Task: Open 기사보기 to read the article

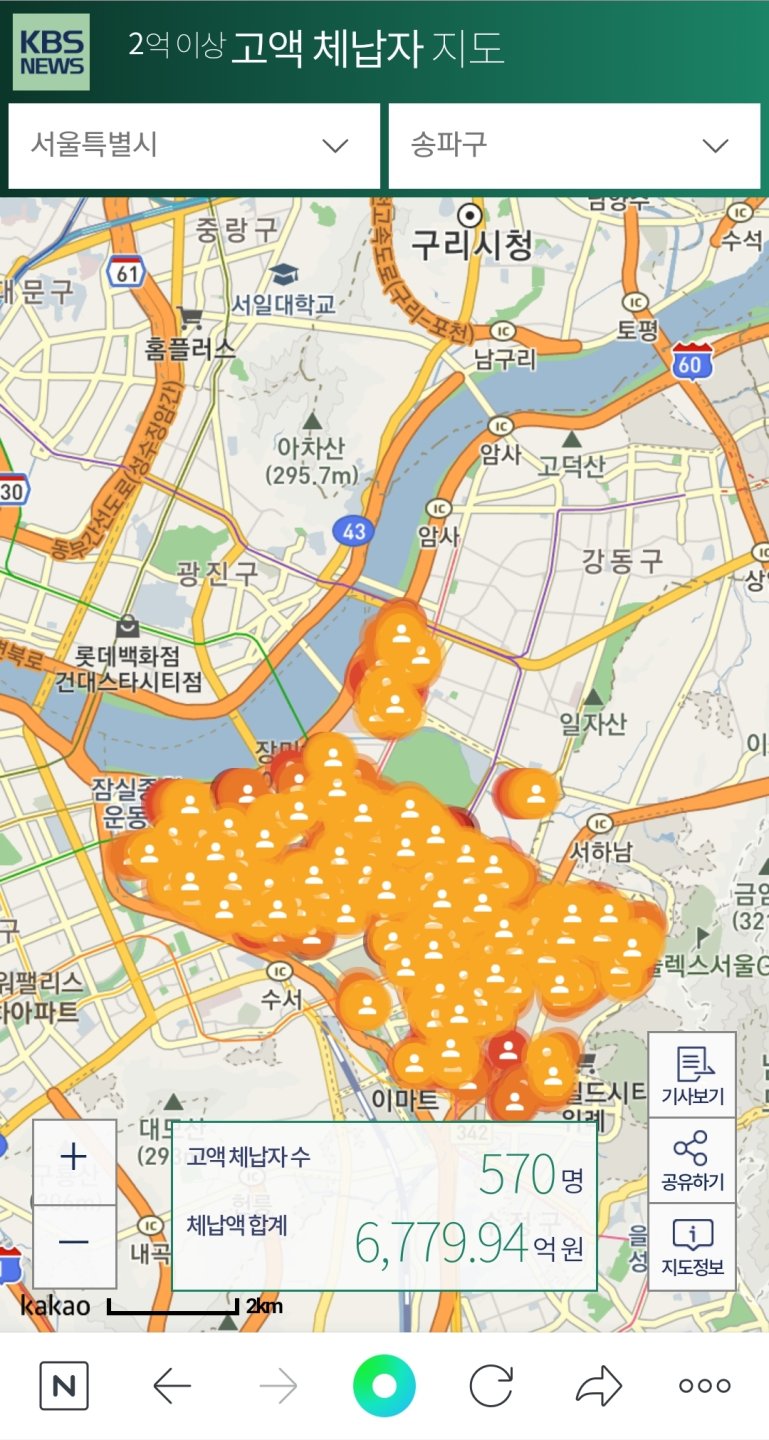Action: [x=692, y=1076]
